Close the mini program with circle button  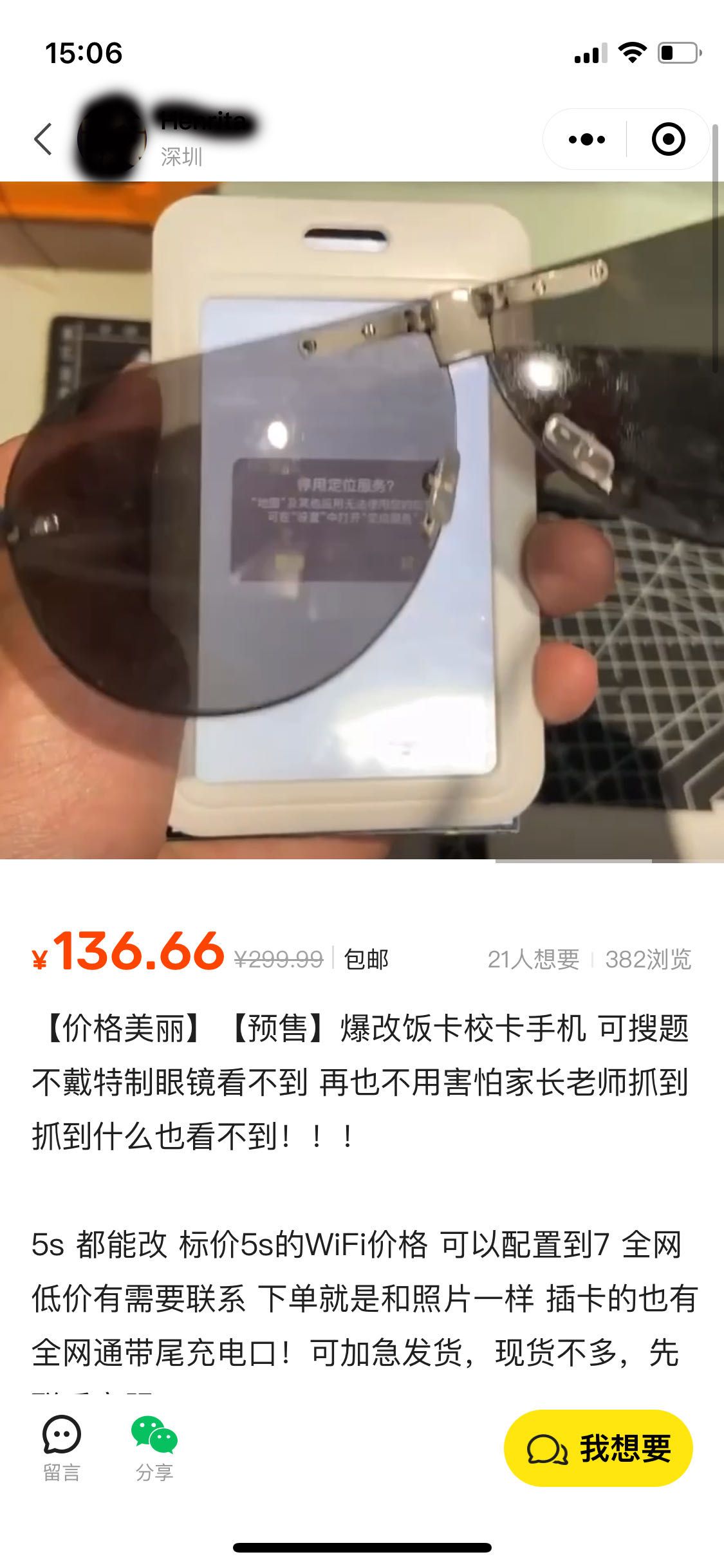pyautogui.click(x=668, y=139)
